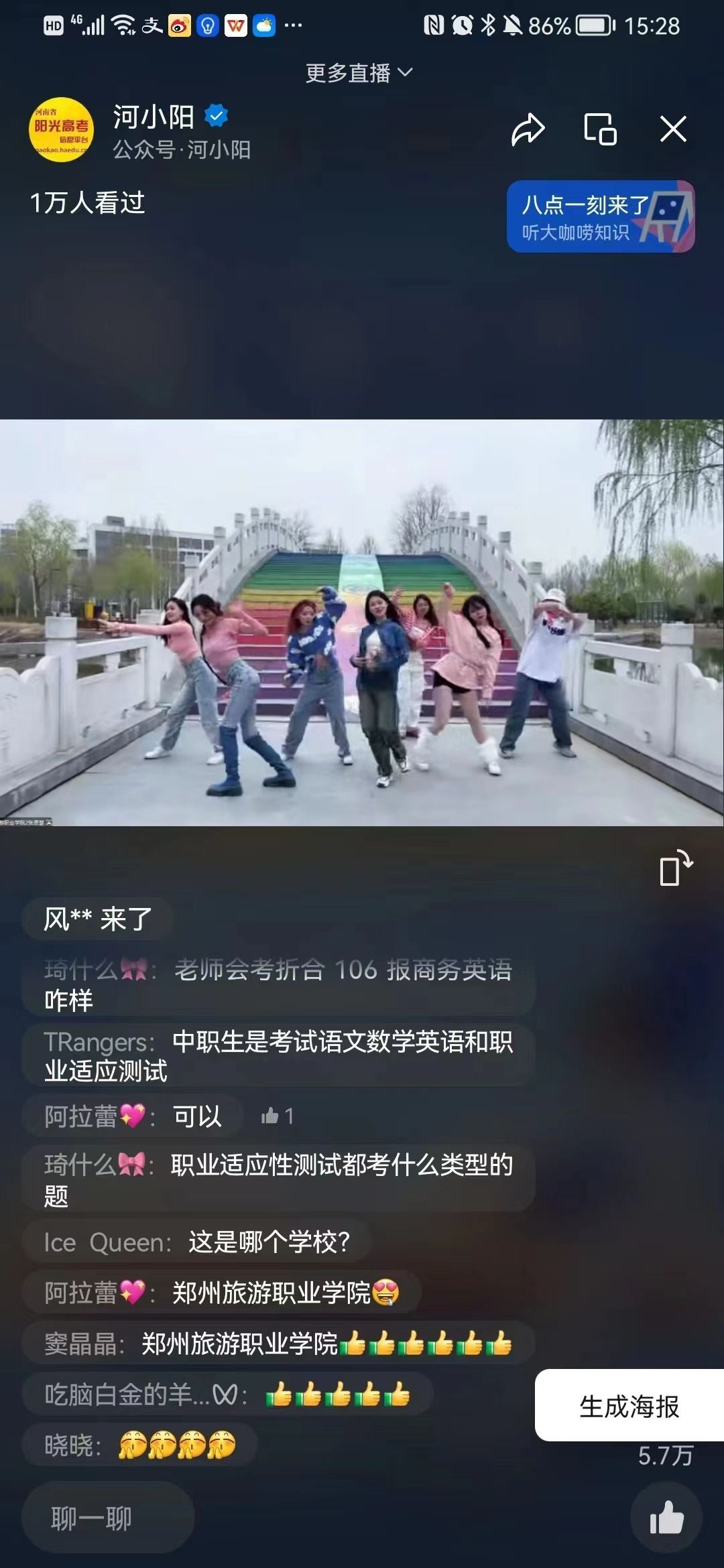
Task: Tap 生成海报 to create poster
Action: [x=629, y=1406]
